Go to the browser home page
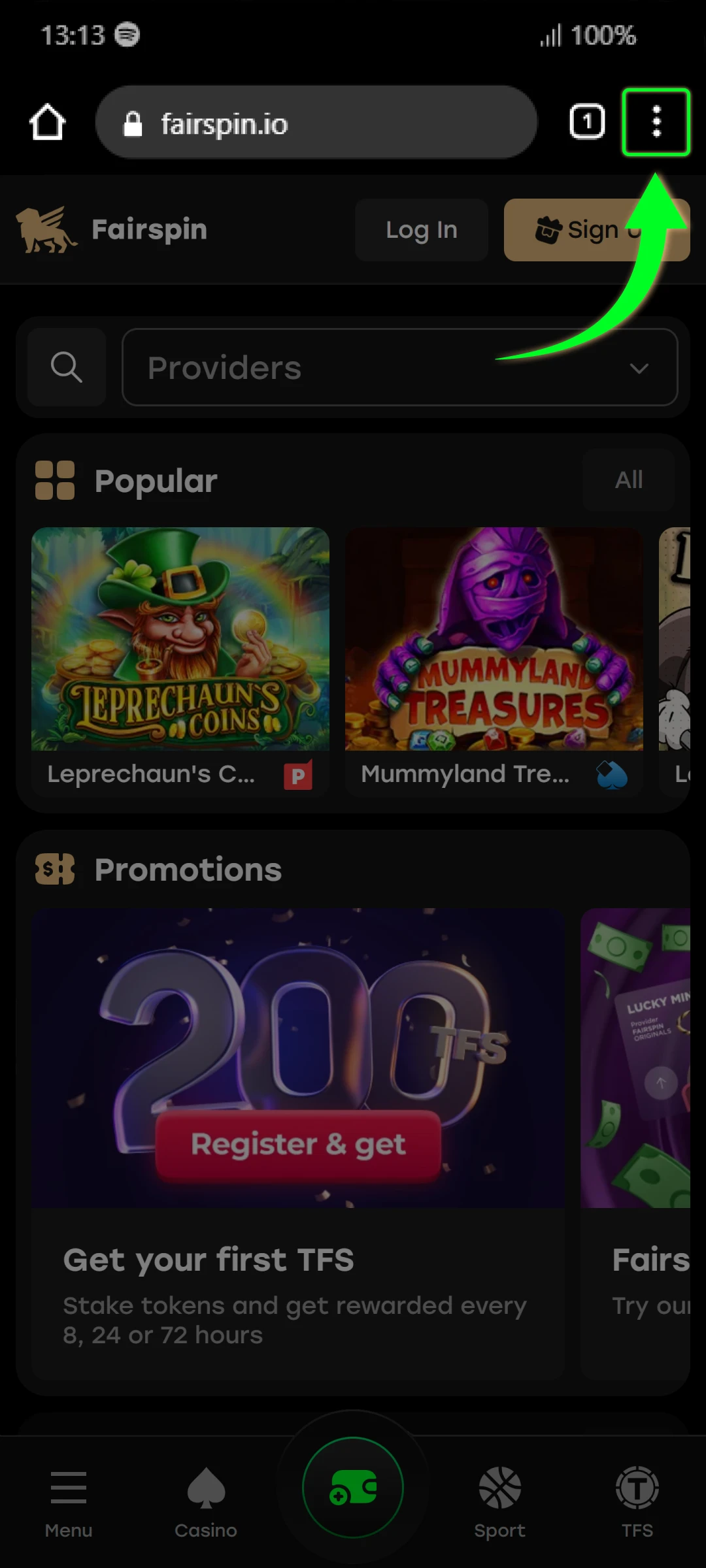The width and height of the screenshot is (706, 1568). click(47, 122)
